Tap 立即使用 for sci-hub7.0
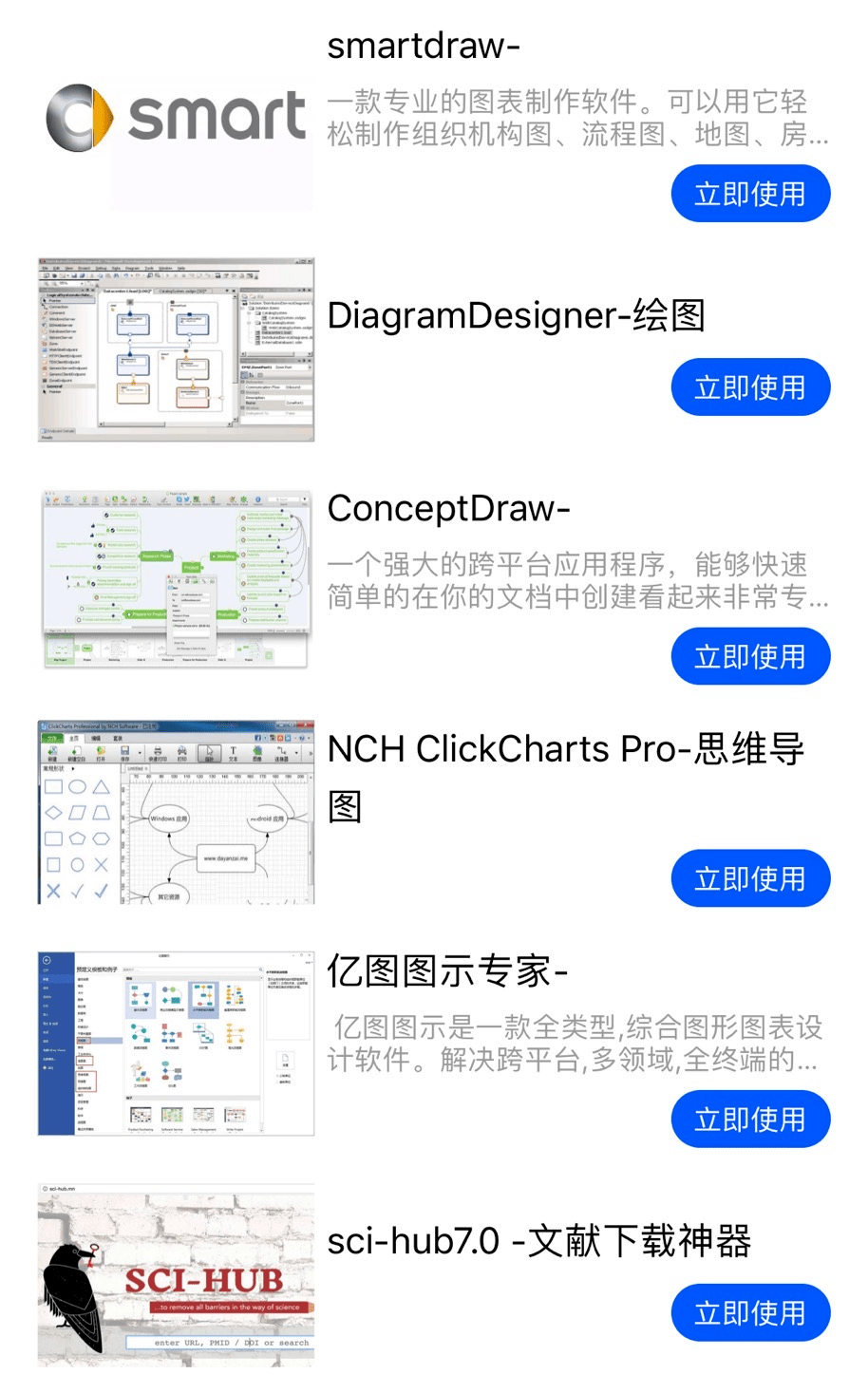Image resolution: width=868 pixels, height=1393 pixels. (x=750, y=1313)
